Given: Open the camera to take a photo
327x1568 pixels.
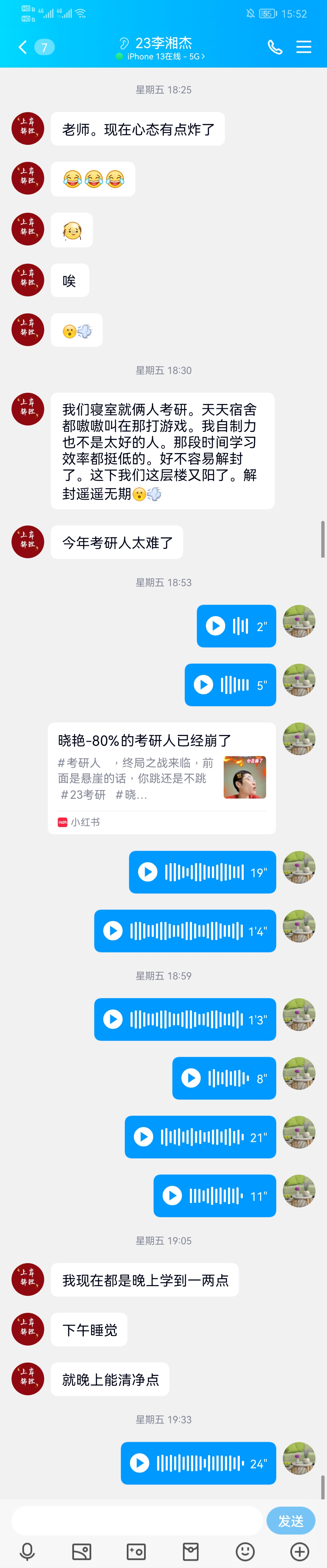Looking at the screenshot, I should pyautogui.click(x=136, y=1551).
